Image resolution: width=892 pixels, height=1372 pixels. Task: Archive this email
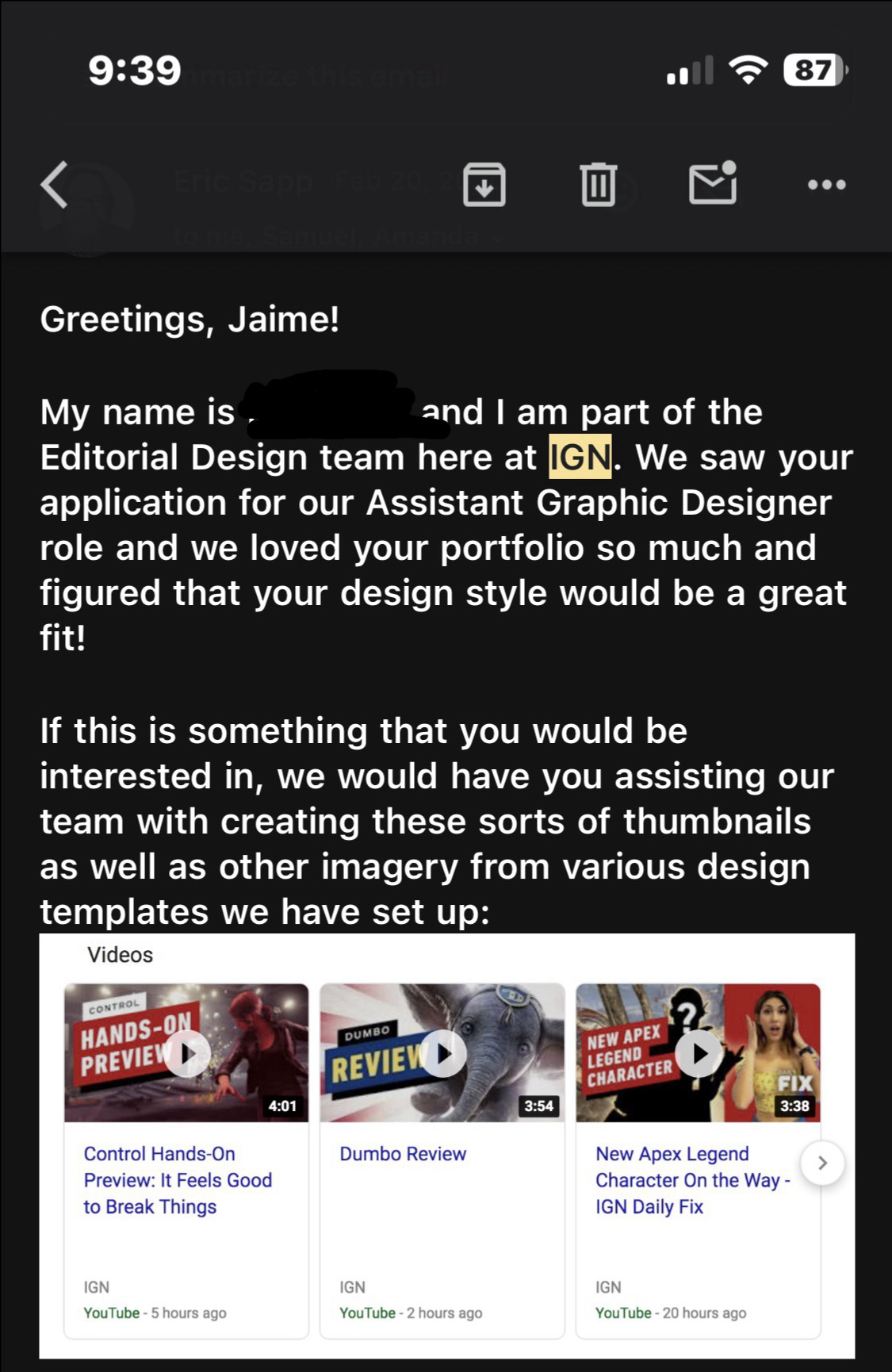(484, 185)
